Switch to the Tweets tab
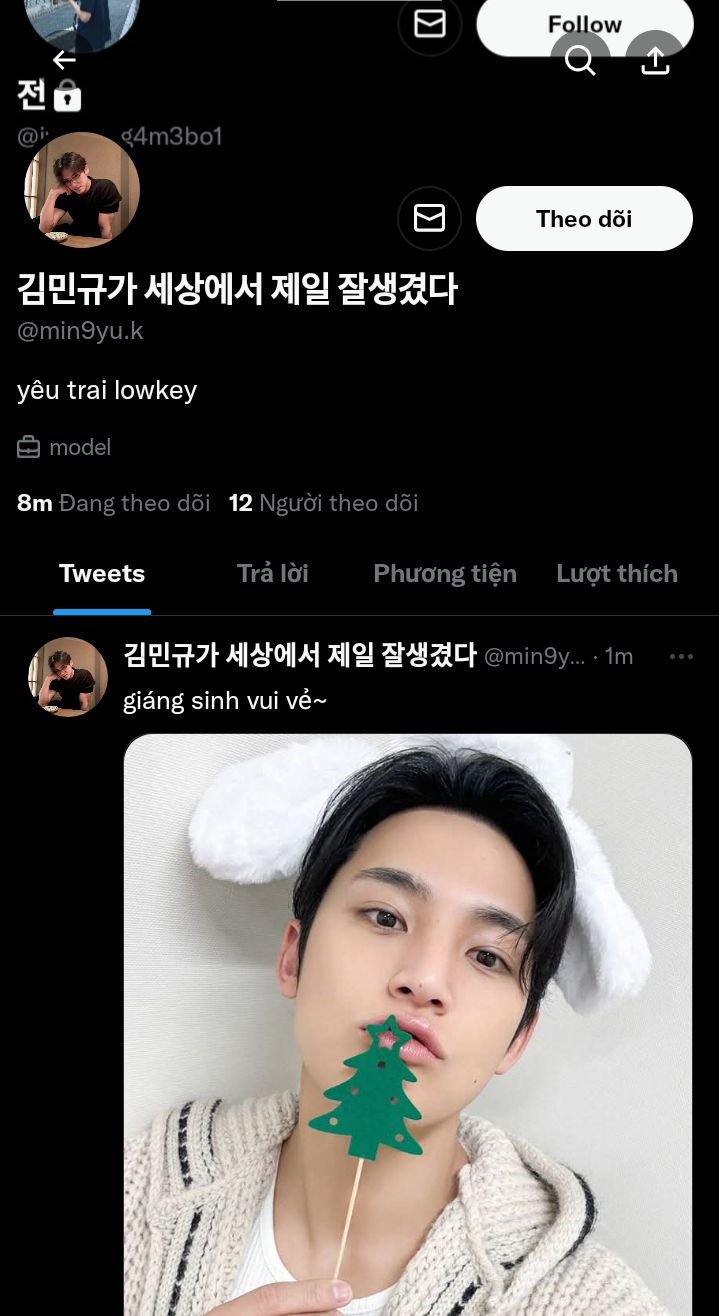719x1316 pixels. pyautogui.click(x=102, y=574)
